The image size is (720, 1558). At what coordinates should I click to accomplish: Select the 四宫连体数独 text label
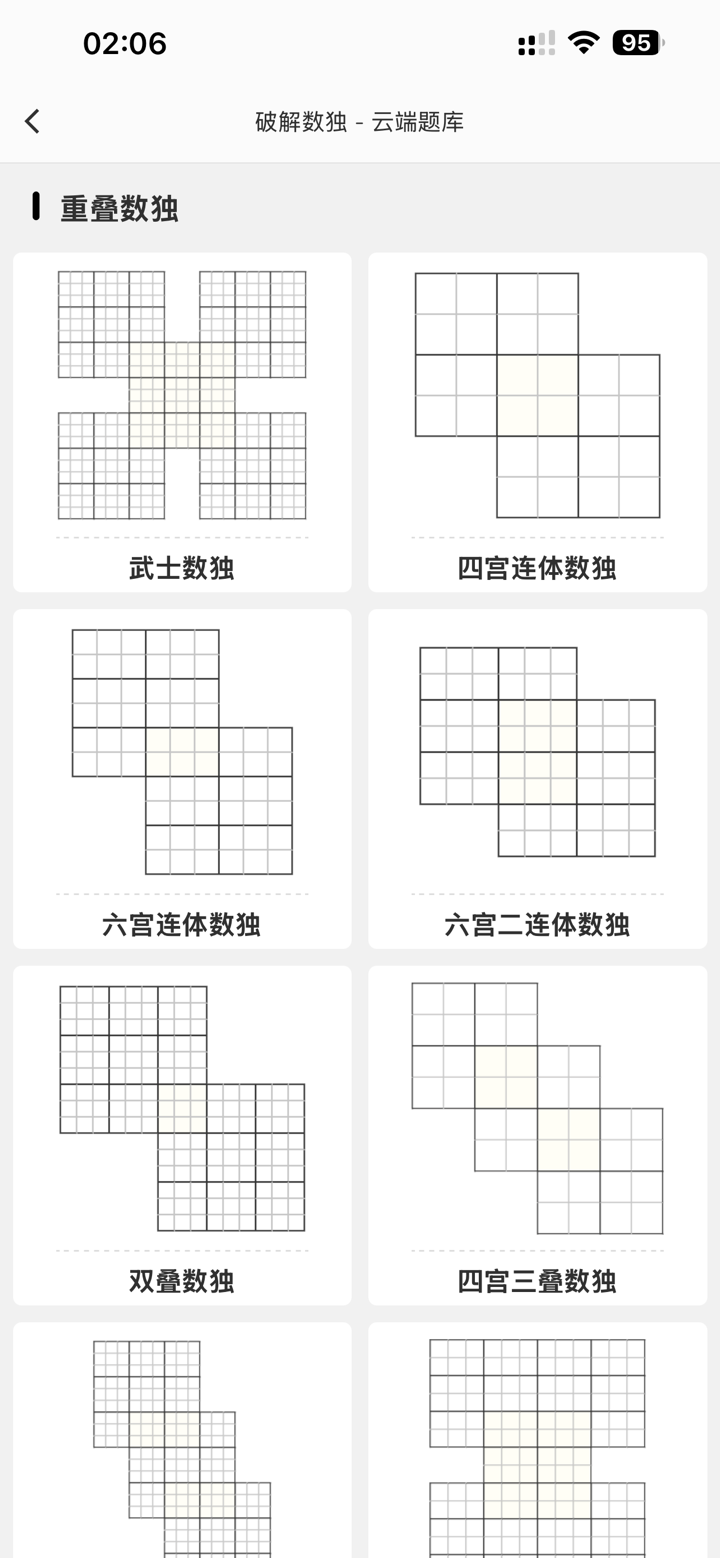tap(537, 566)
